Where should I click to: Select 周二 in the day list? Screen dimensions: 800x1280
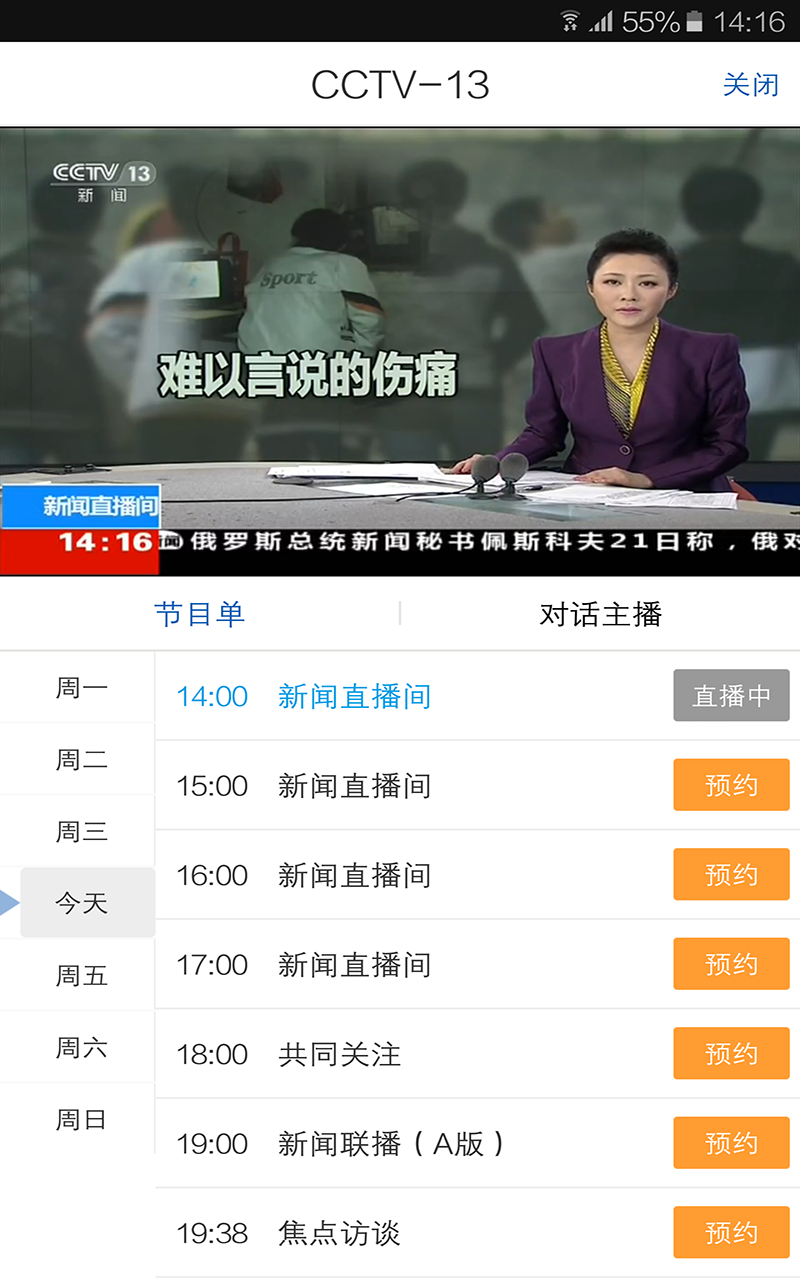click(80, 760)
